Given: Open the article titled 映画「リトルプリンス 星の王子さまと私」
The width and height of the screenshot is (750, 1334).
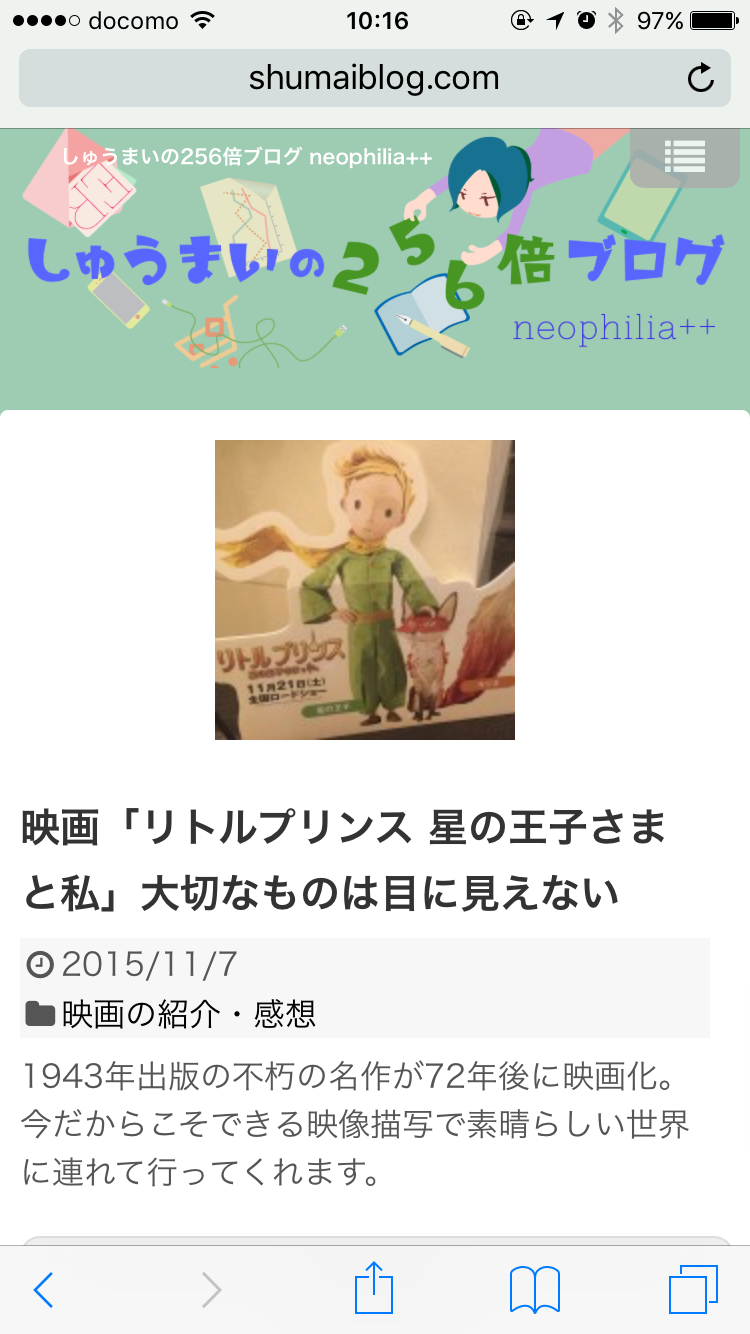Looking at the screenshot, I should click(x=345, y=860).
